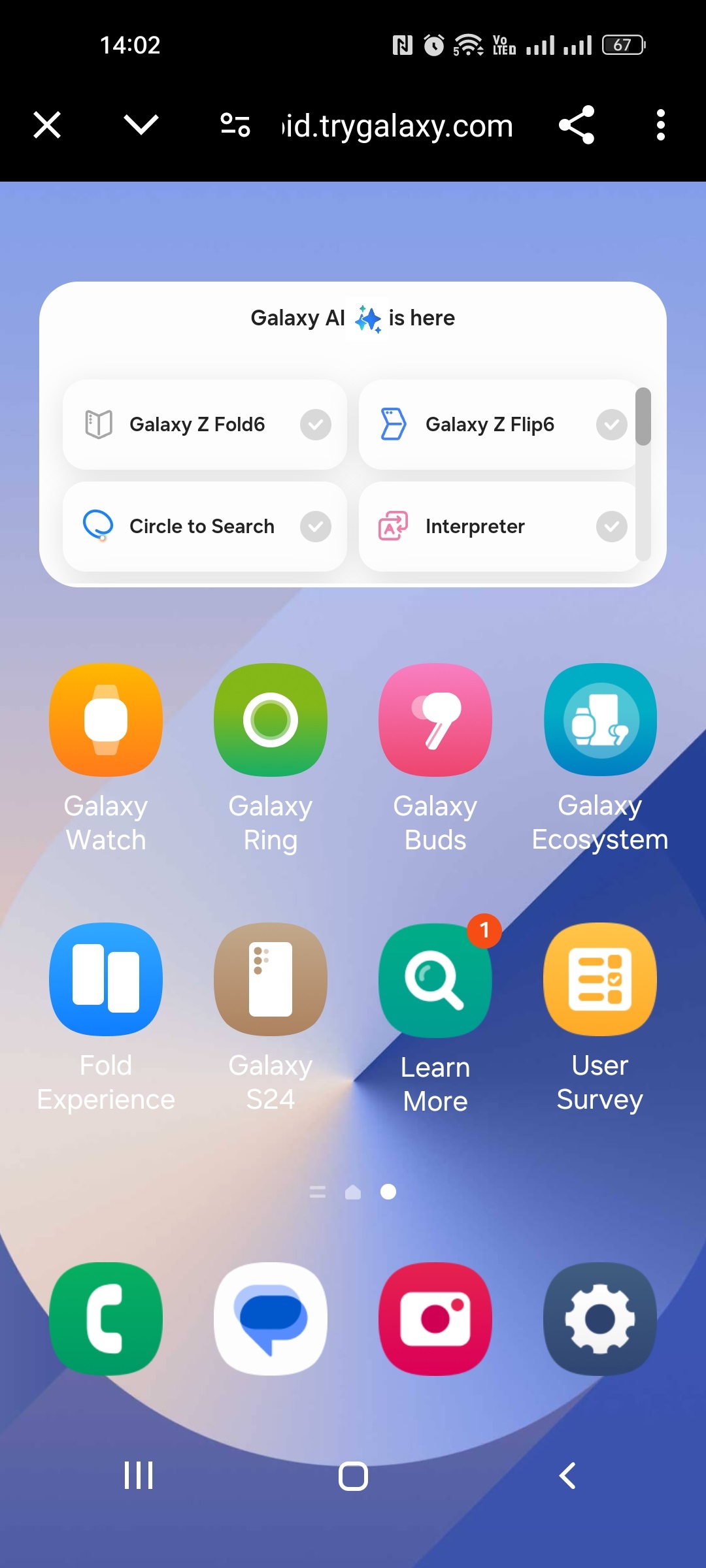Open the Circle to Search item

click(205, 527)
